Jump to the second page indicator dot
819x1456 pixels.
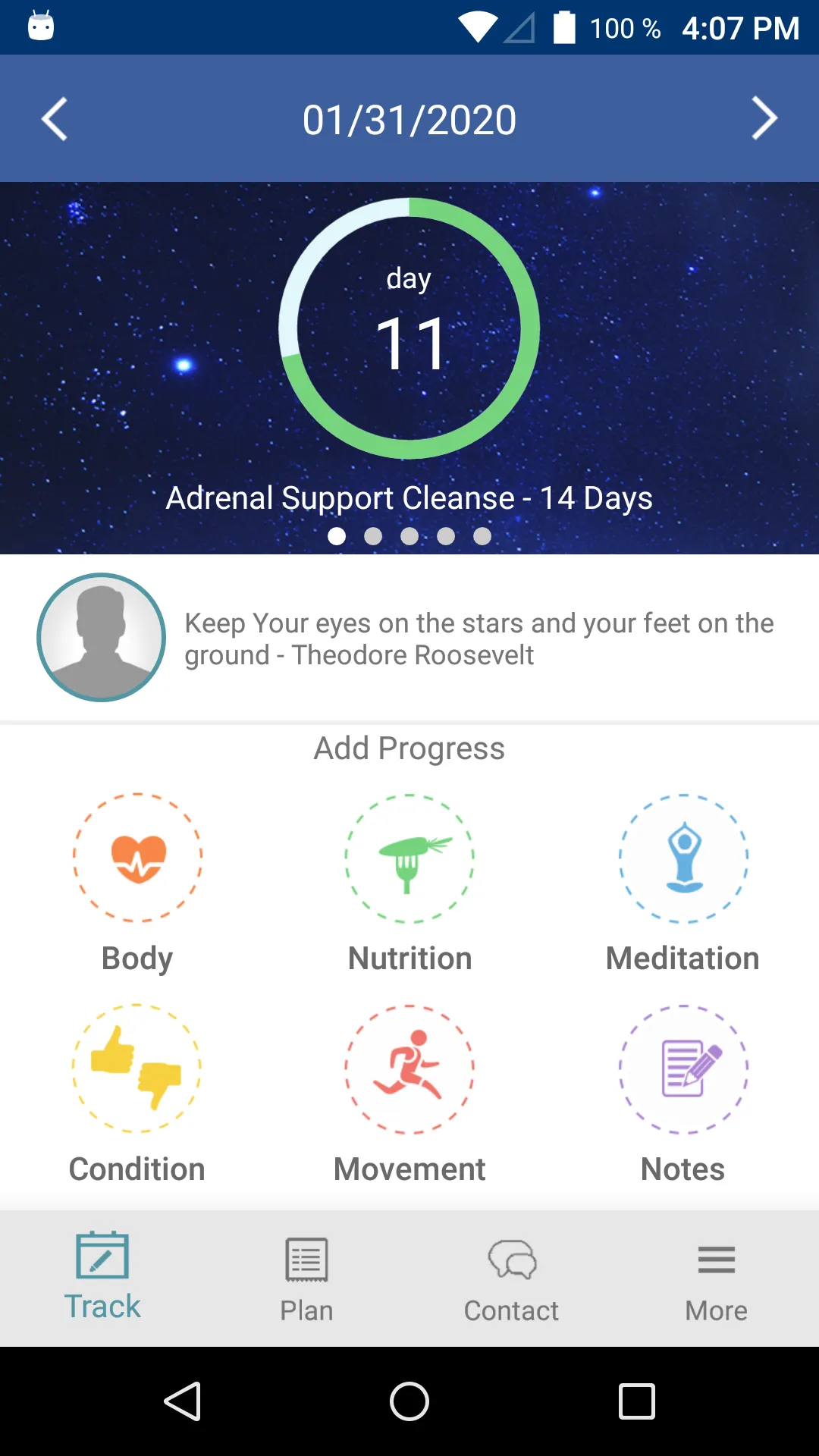click(x=373, y=536)
